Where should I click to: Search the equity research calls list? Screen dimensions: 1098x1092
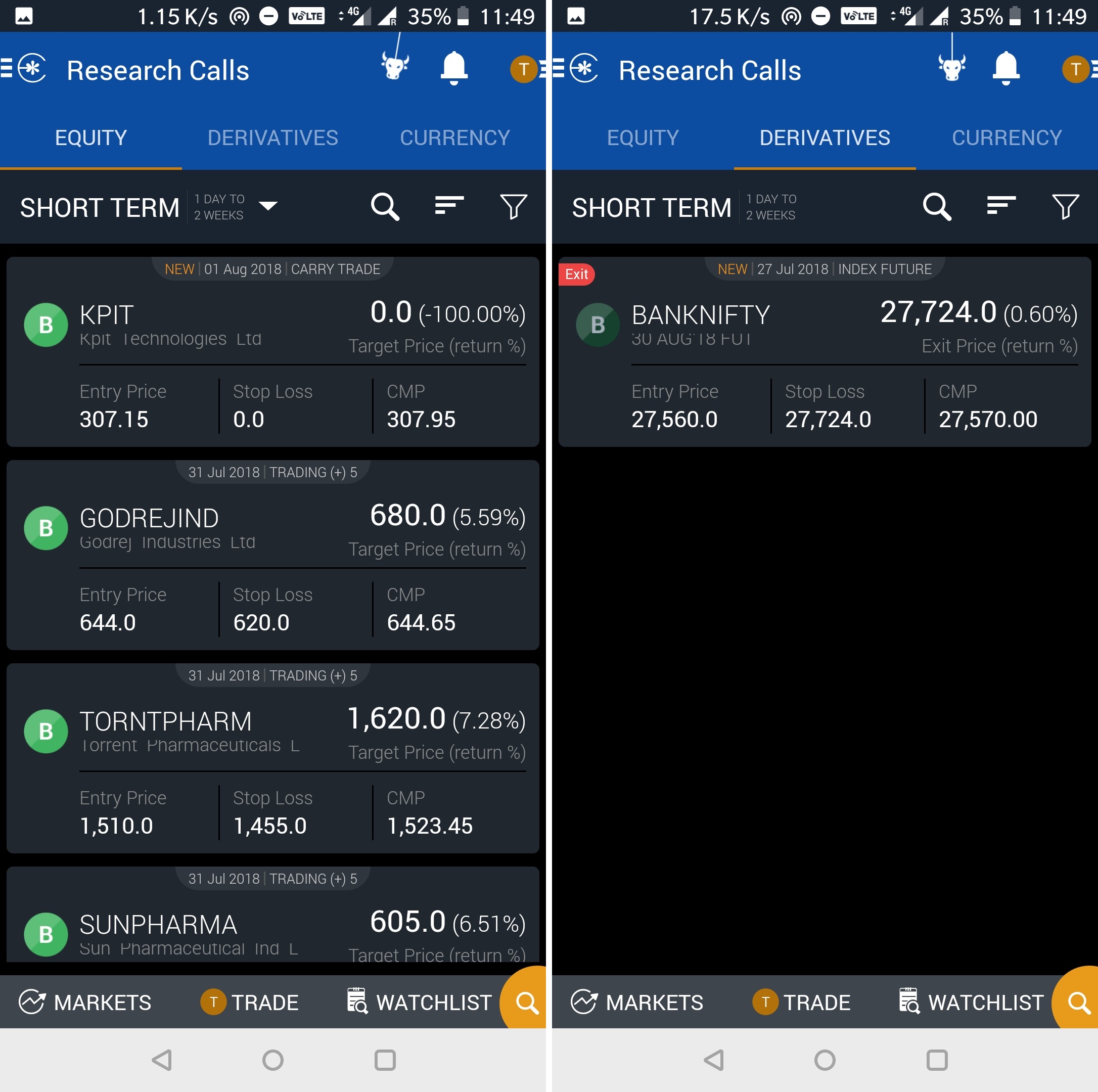point(385,206)
